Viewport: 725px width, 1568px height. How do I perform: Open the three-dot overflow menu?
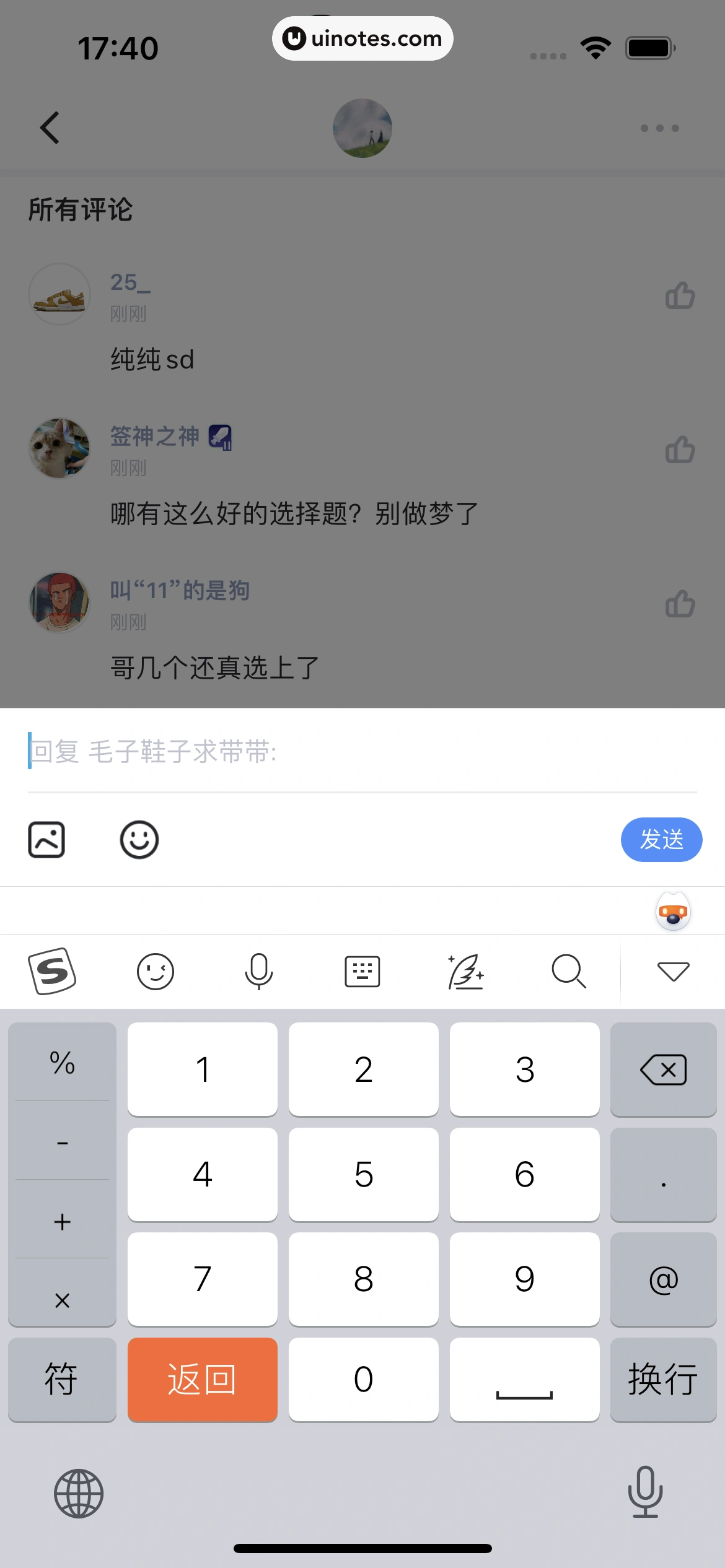pyautogui.click(x=659, y=128)
